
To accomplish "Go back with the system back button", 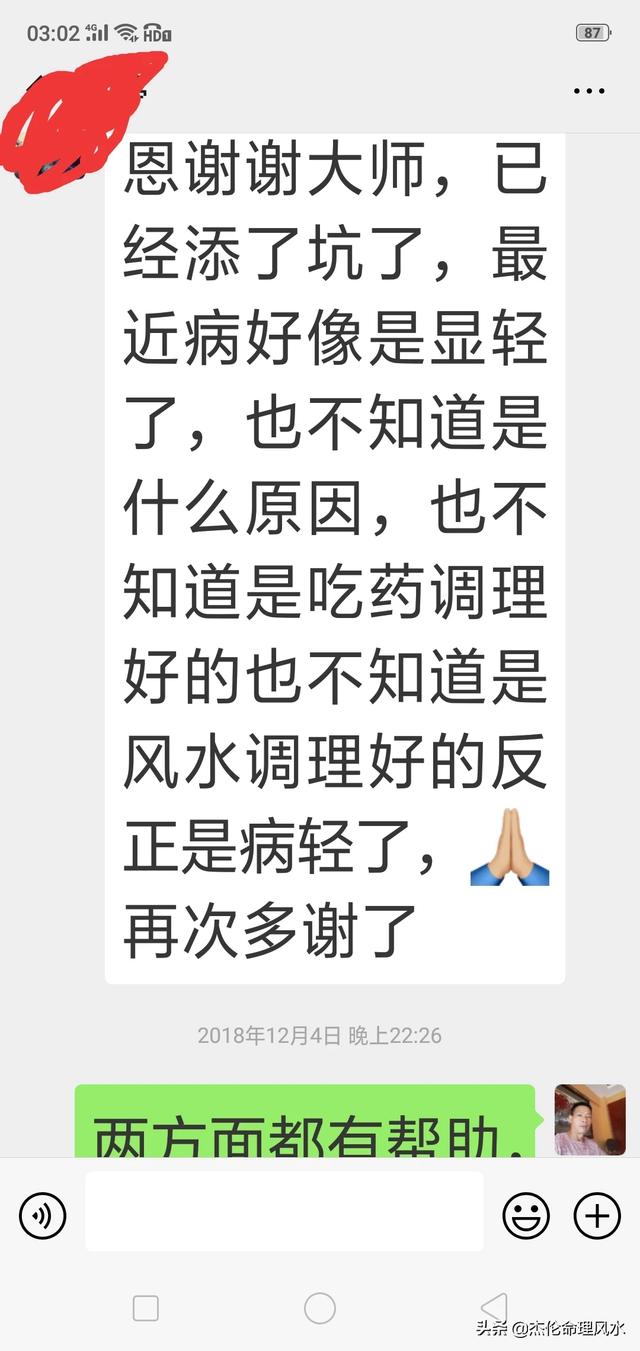I will (x=494, y=1307).
